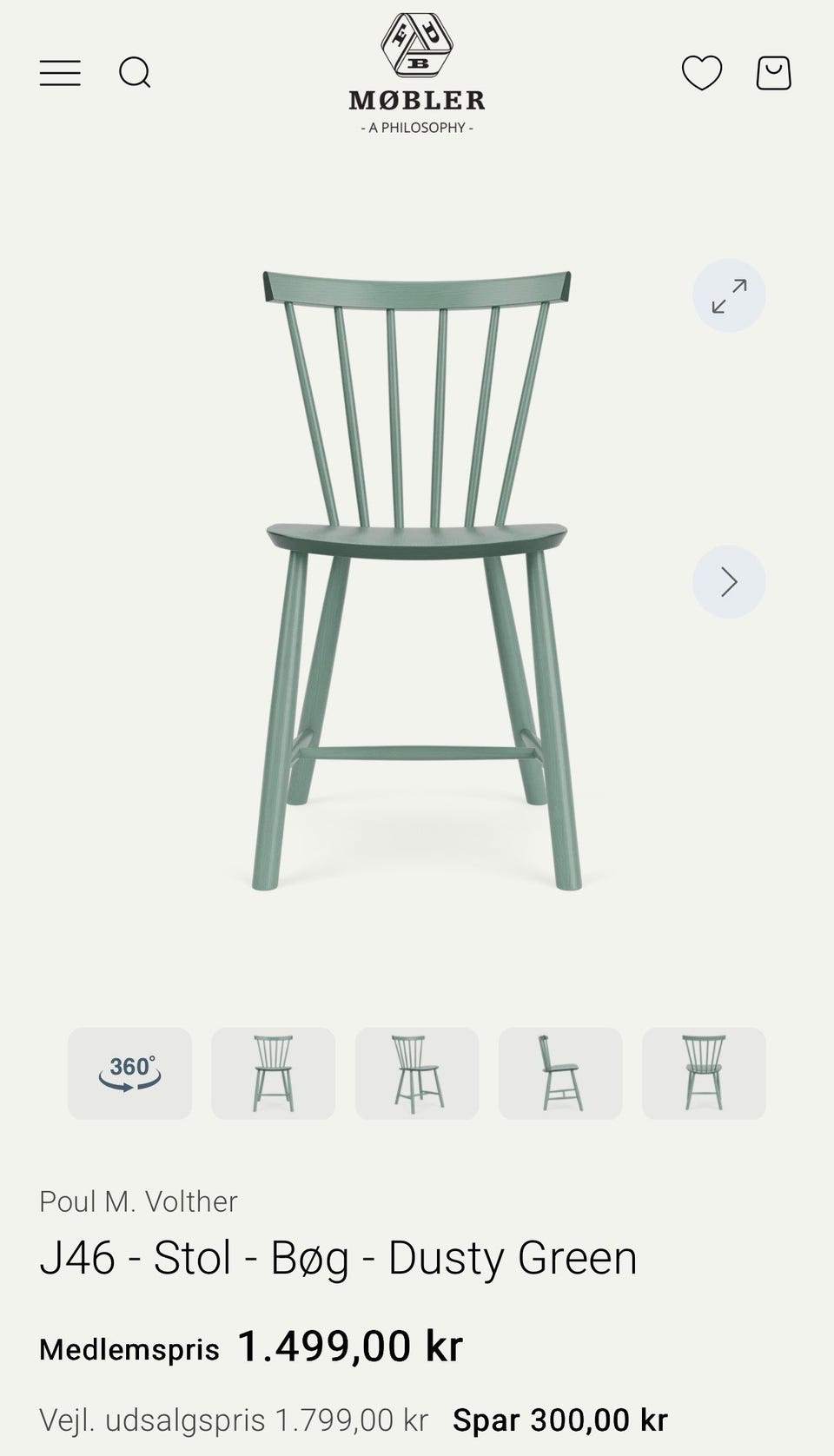Select the angled view chair thumbnail
The height and width of the screenshot is (1456, 834).
417,1073
